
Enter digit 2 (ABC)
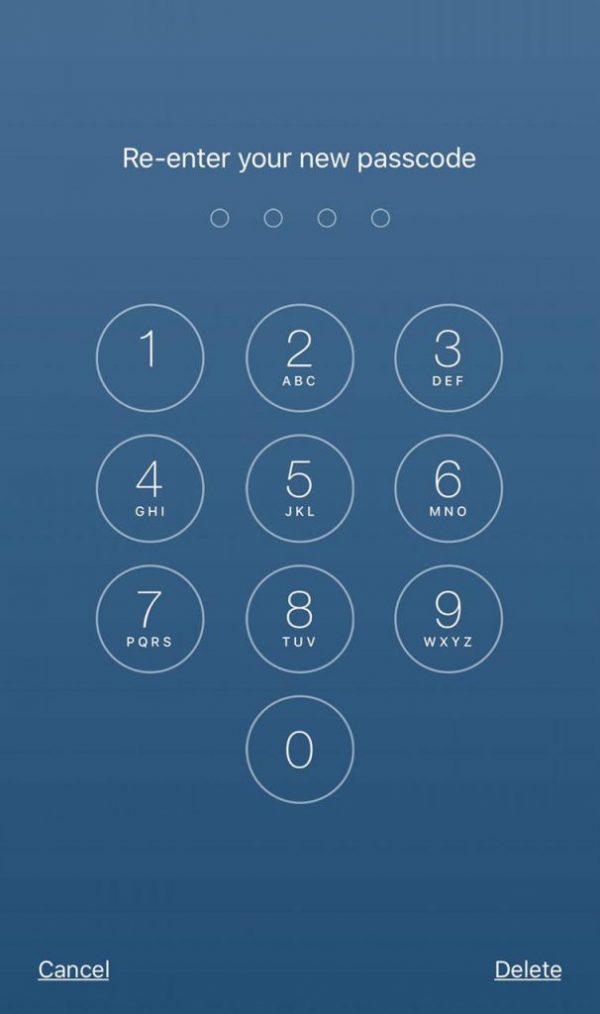[x=299, y=357]
